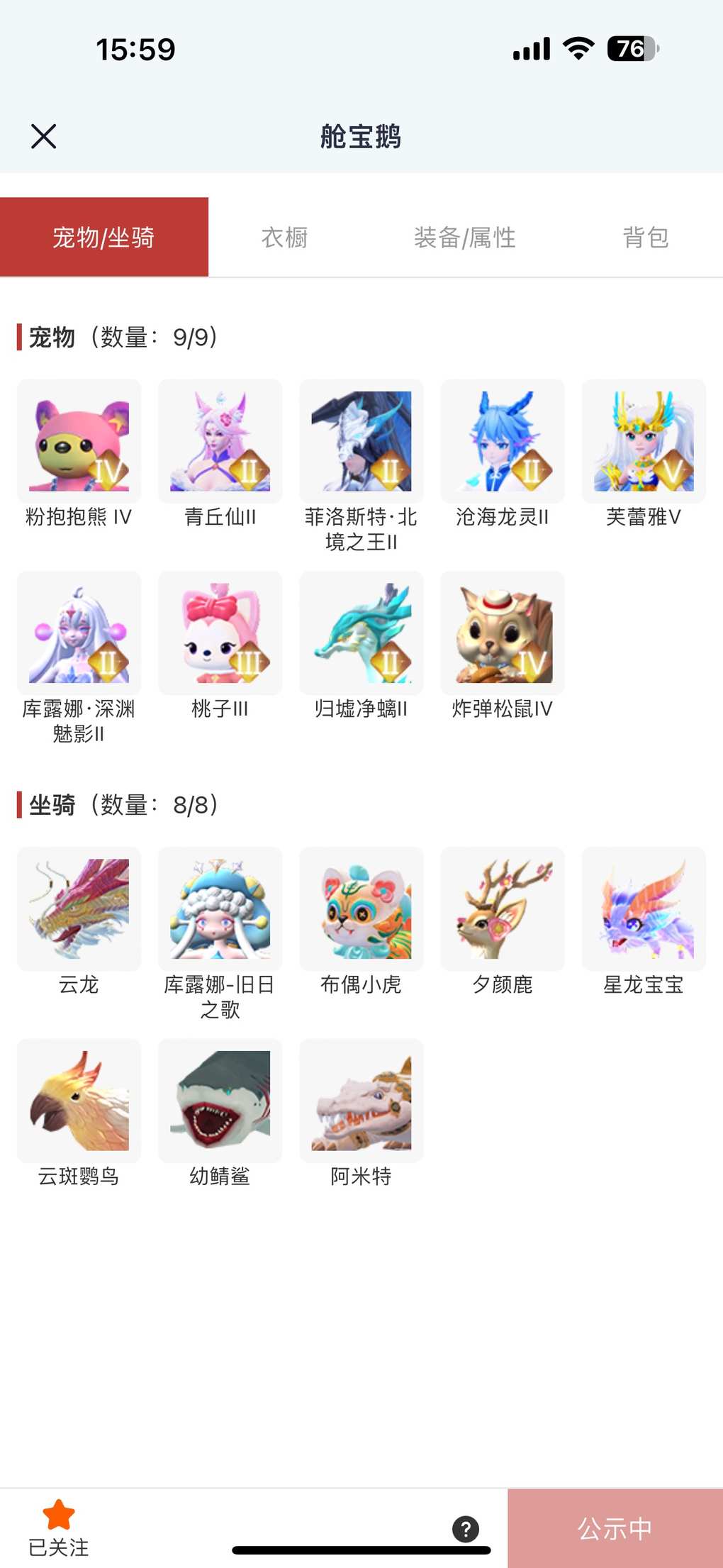Tap pet 菲洛斯特·北境之王II
Image resolution: width=723 pixels, height=1568 pixels.
click(361, 442)
